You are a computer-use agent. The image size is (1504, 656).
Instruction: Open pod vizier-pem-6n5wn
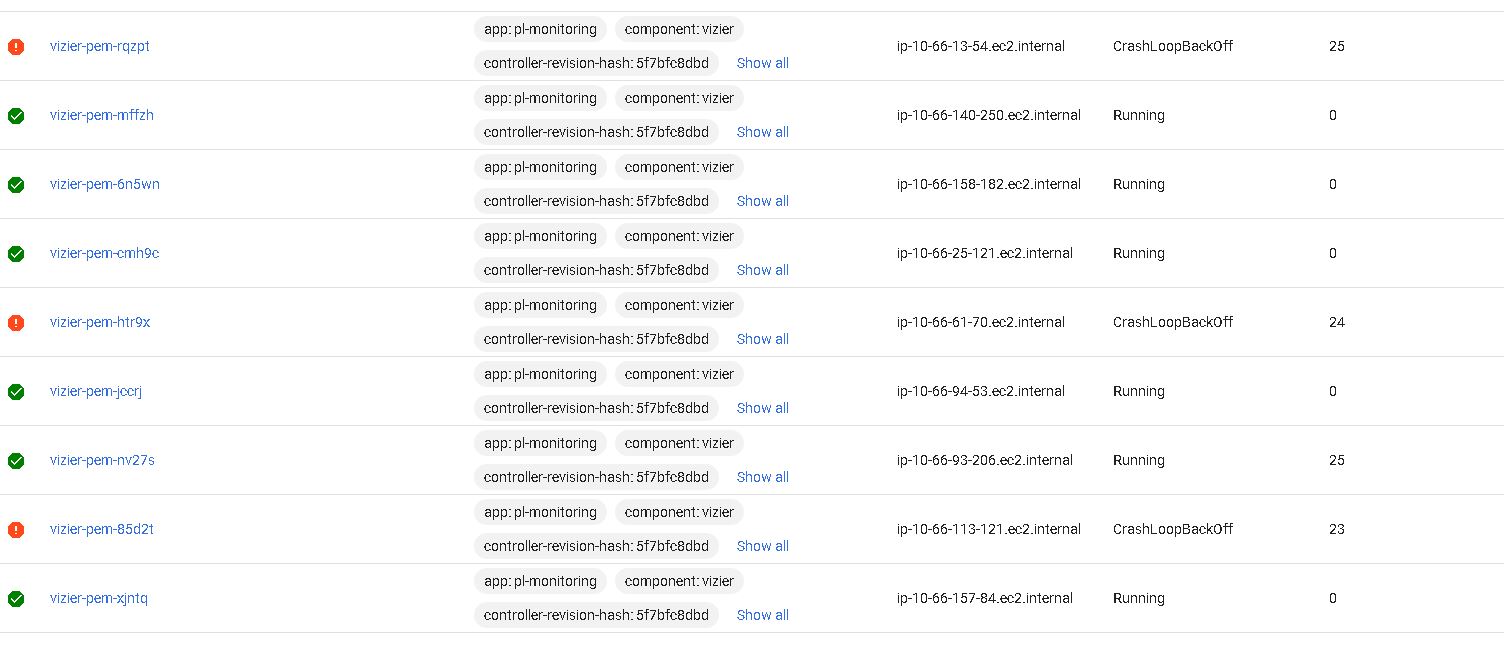105,184
